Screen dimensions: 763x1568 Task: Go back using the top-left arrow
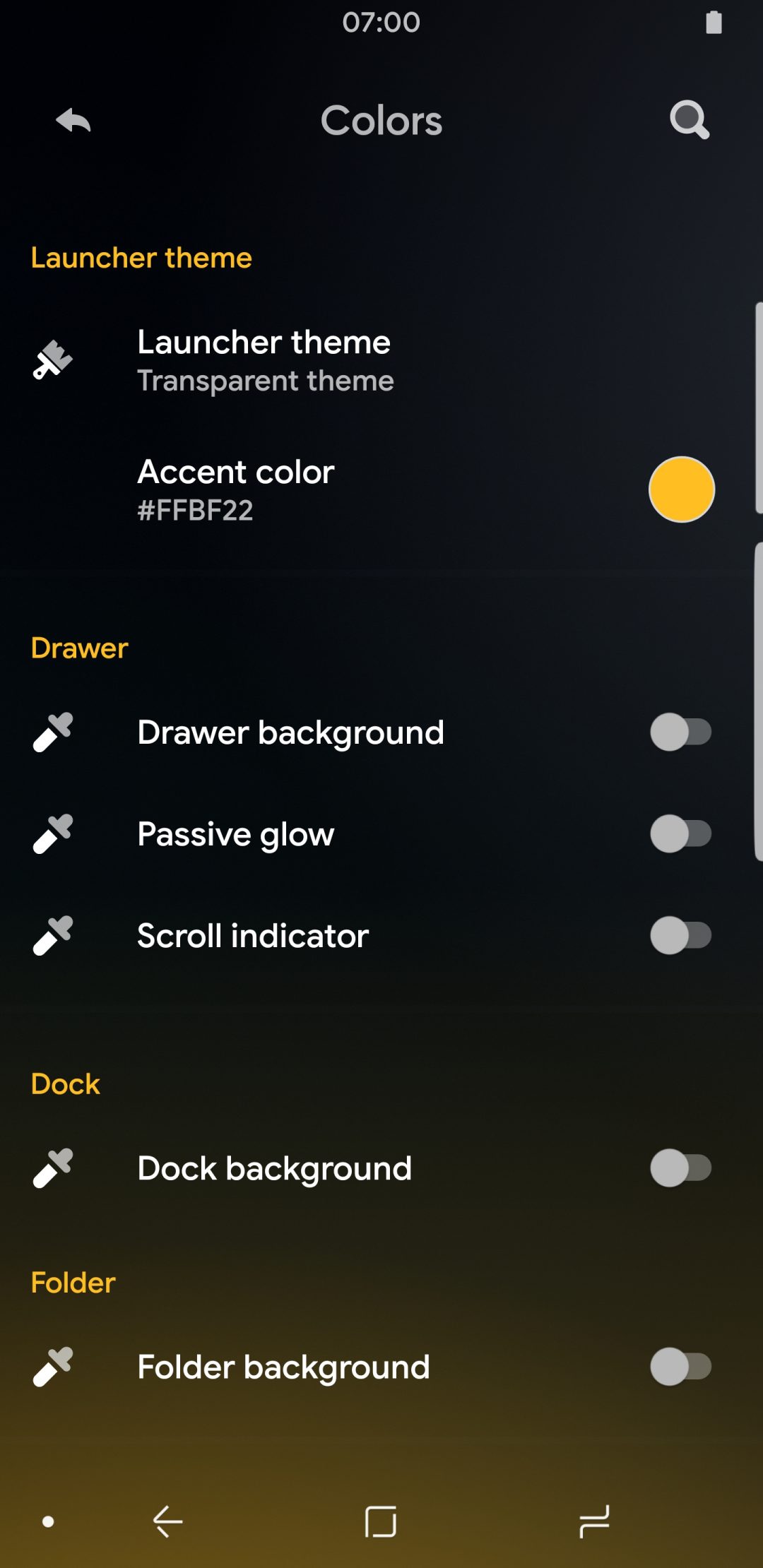[x=73, y=120]
